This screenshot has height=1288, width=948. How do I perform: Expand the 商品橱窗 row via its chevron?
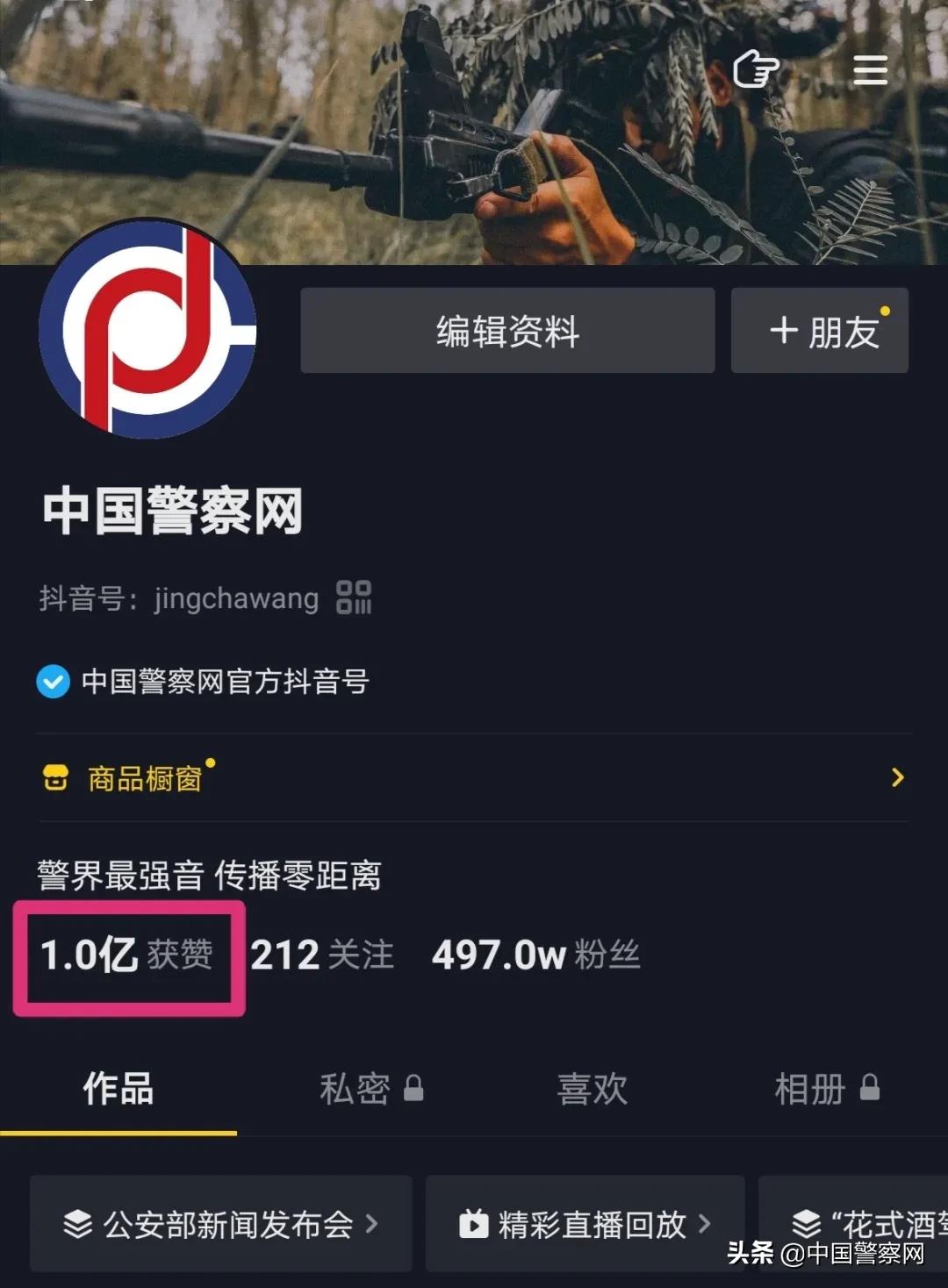point(898,777)
